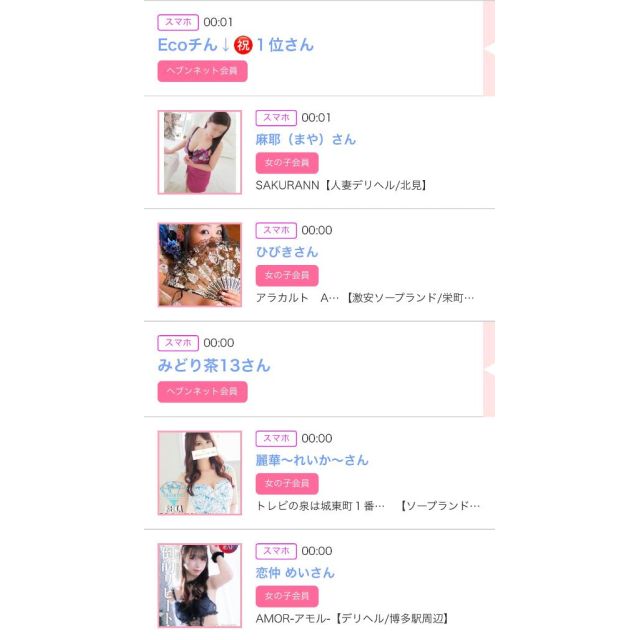Open Ecoチン↓㊗️1位さん's entry
The width and height of the screenshot is (640, 640).
[x=235, y=45]
